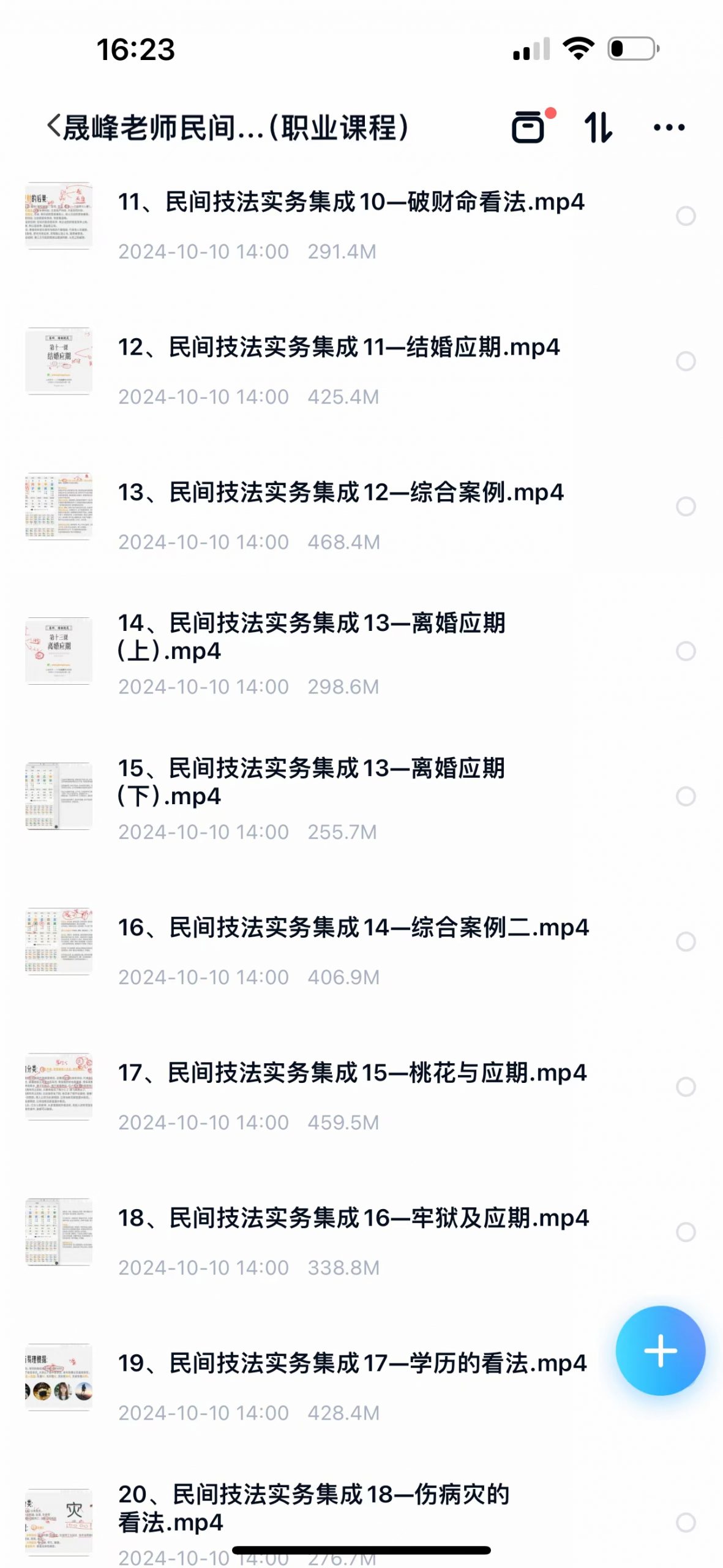Play 13、民间技法实务集成12—综合案例.mp4

(x=340, y=492)
